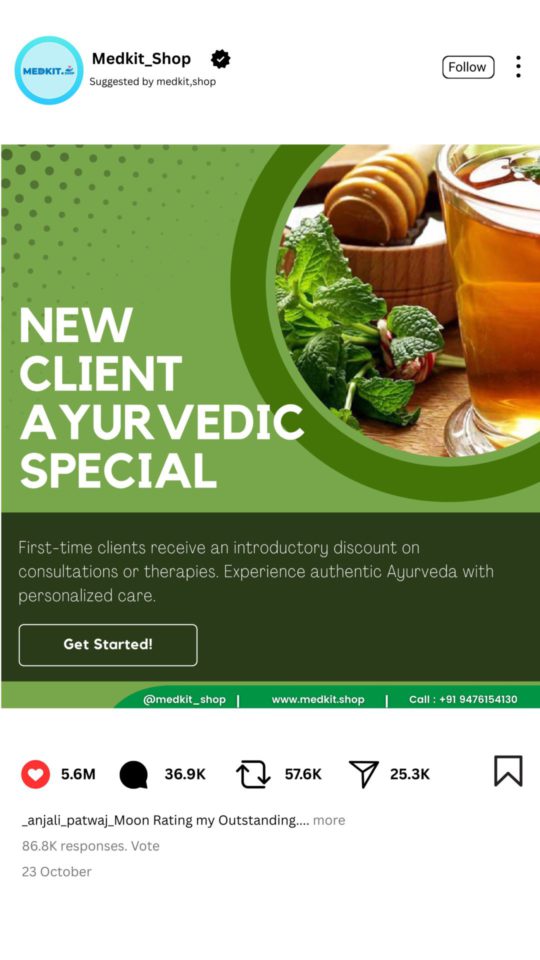Image resolution: width=540 pixels, height=960 pixels.
Task: Follow the Medkit_Shop account
Action: 468,67
